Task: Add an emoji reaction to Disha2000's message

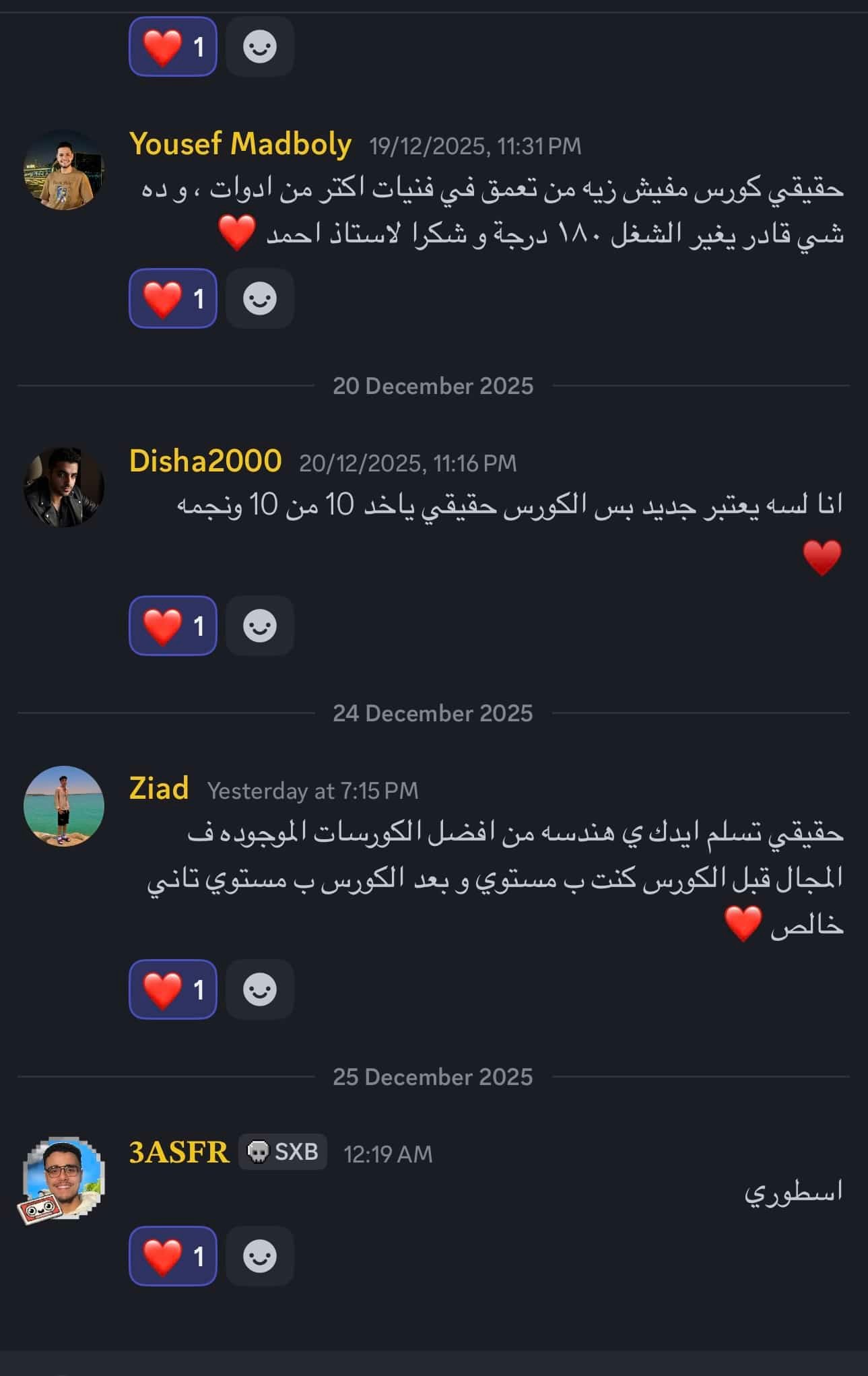Action: (259, 626)
